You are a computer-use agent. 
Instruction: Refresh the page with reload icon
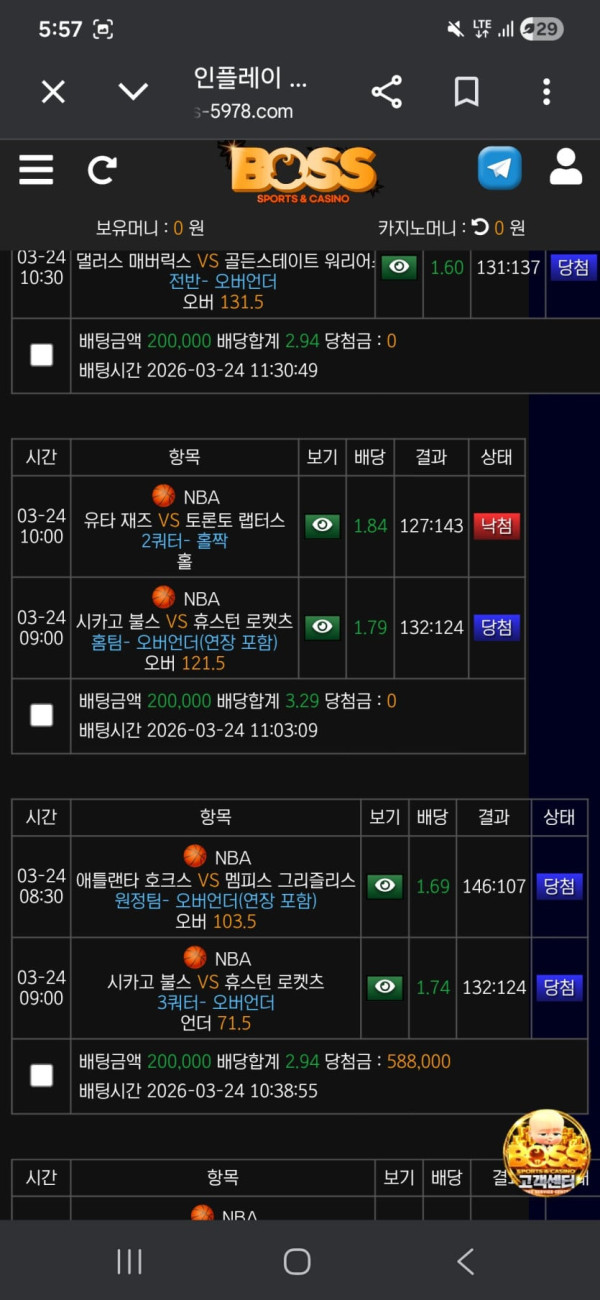(102, 170)
